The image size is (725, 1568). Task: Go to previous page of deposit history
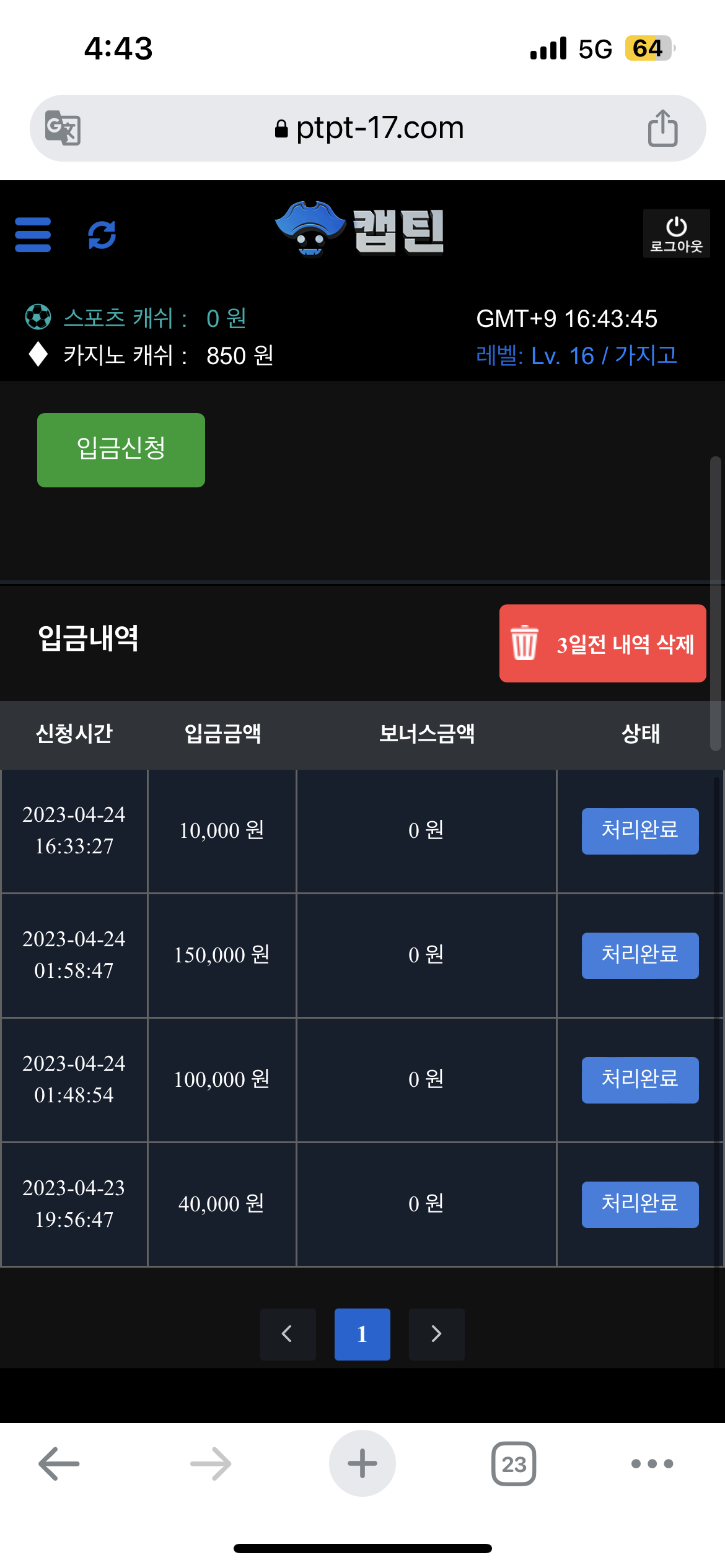pos(288,1334)
